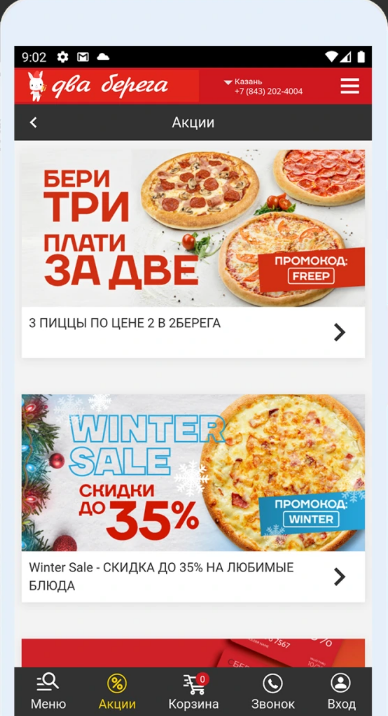Image resolution: width=388 pixels, height=716 pixels.
Task: Select the Акции tab
Action: (x=117, y=691)
